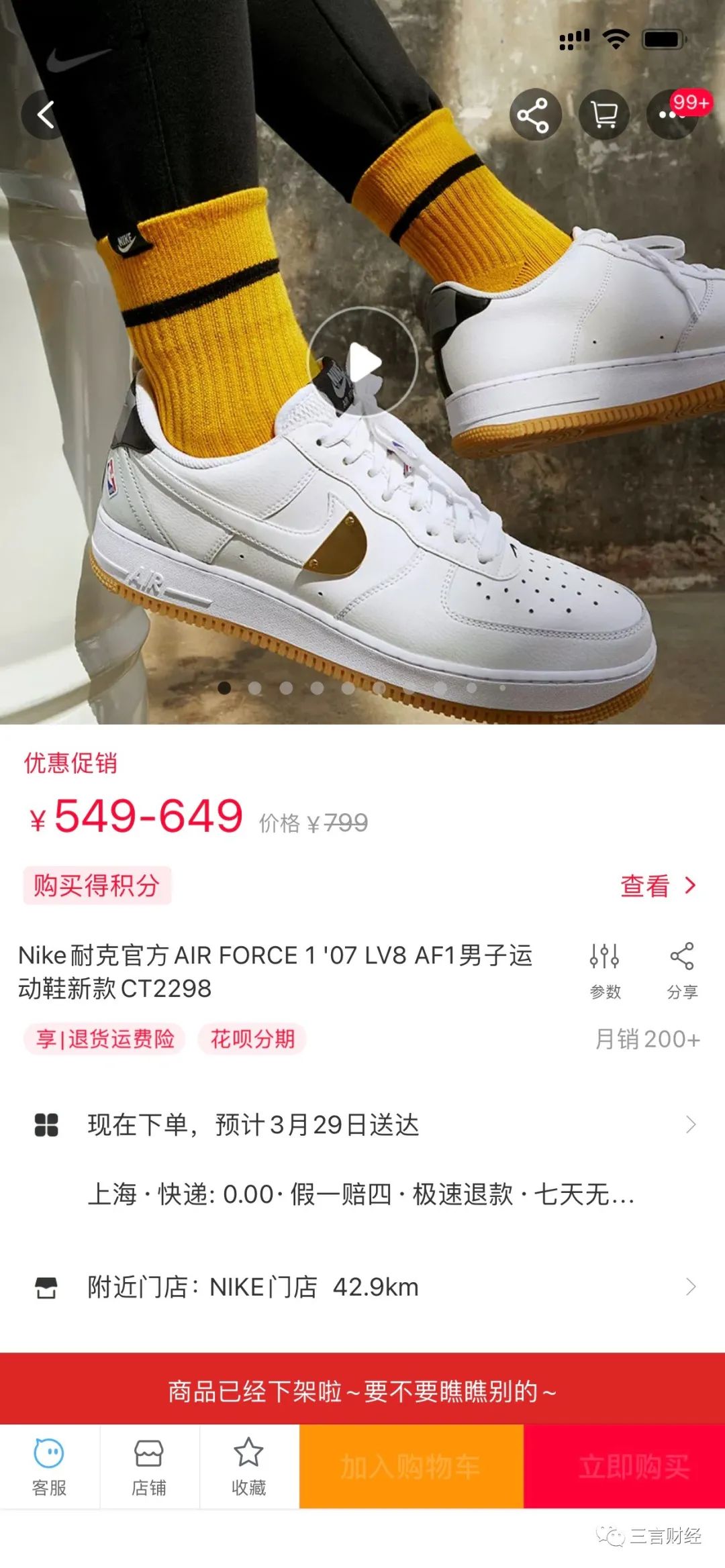
Task: Visit the 店铺 store page
Action: pyautogui.click(x=149, y=1467)
